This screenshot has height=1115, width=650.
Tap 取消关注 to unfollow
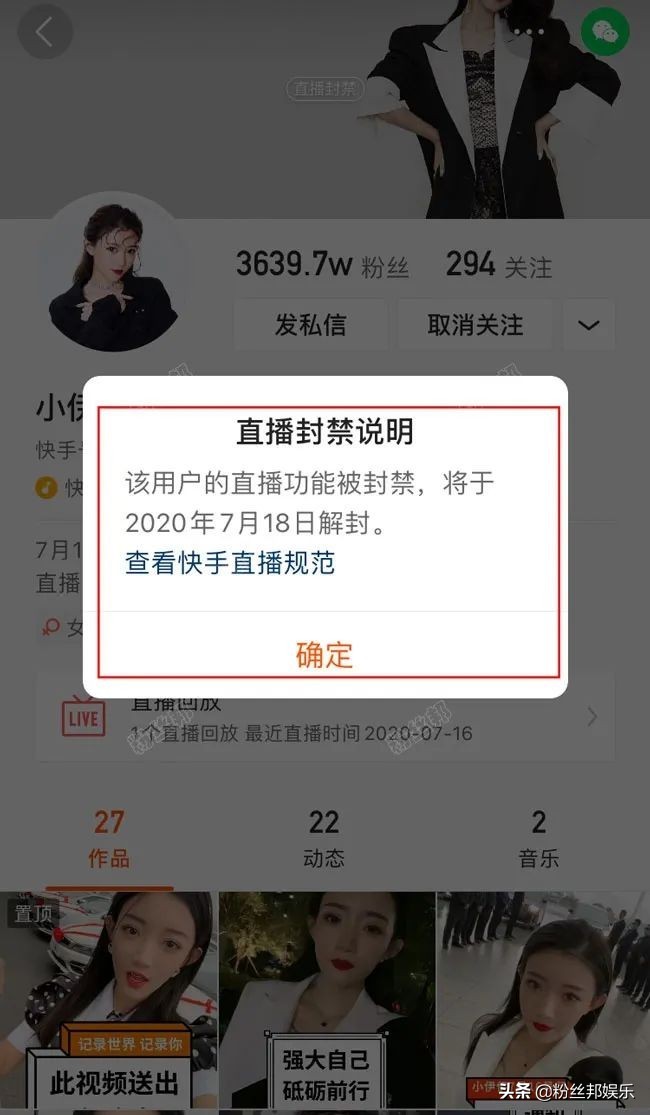[x=475, y=325]
